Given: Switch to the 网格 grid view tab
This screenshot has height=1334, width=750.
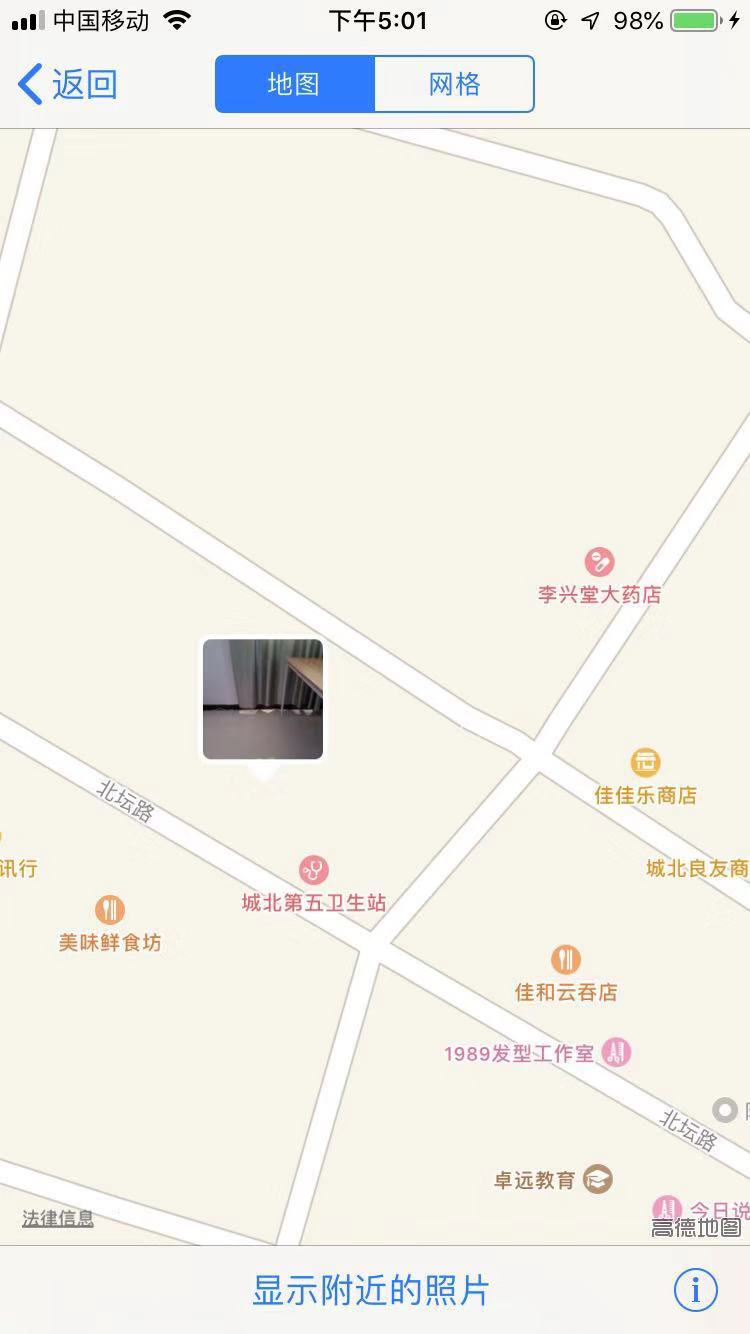Looking at the screenshot, I should pyautogui.click(x=453, y=84).
